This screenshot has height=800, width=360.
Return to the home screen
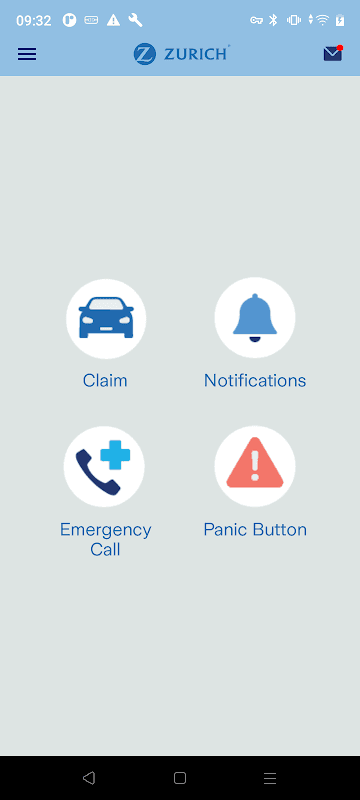(180, 778)
